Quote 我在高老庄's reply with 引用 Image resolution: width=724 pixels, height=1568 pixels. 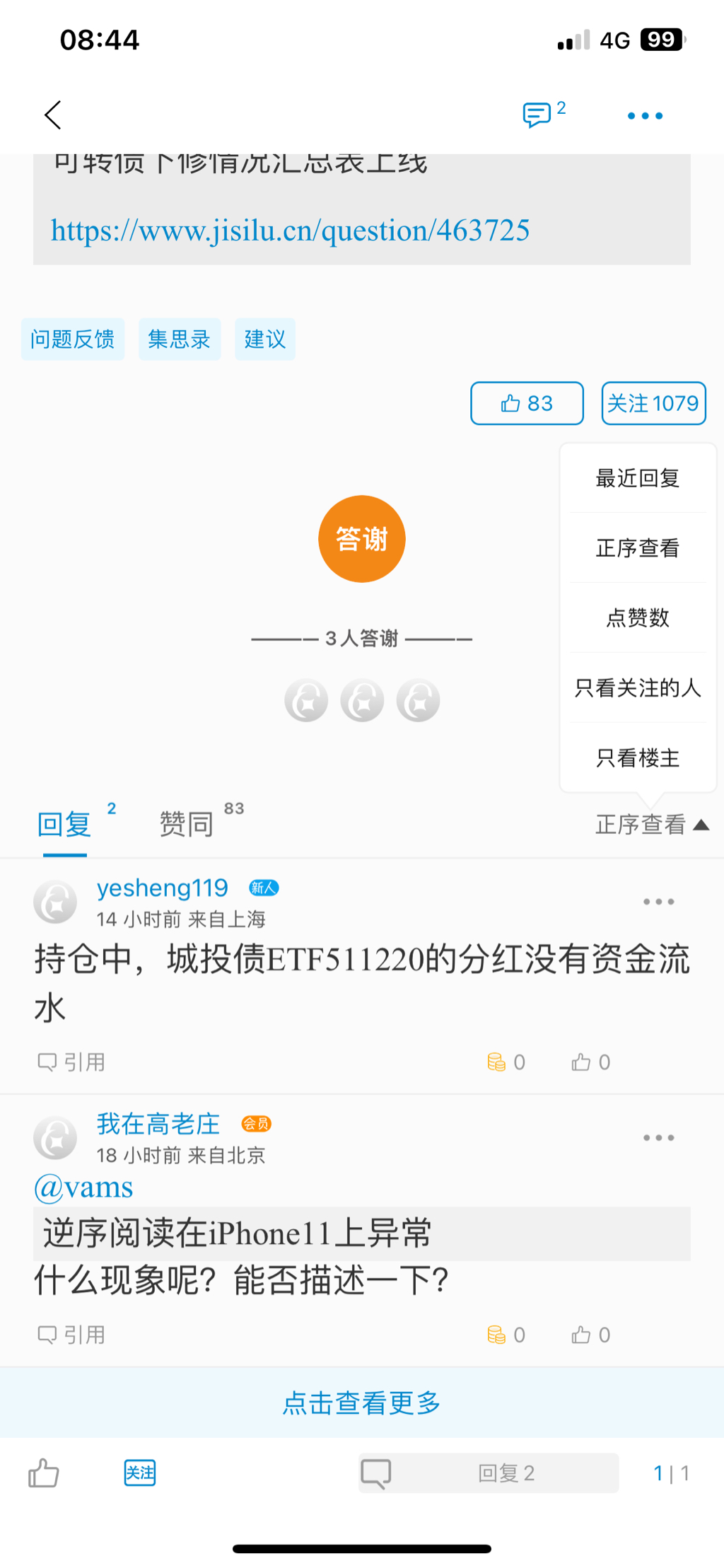tap(72, 1335)
